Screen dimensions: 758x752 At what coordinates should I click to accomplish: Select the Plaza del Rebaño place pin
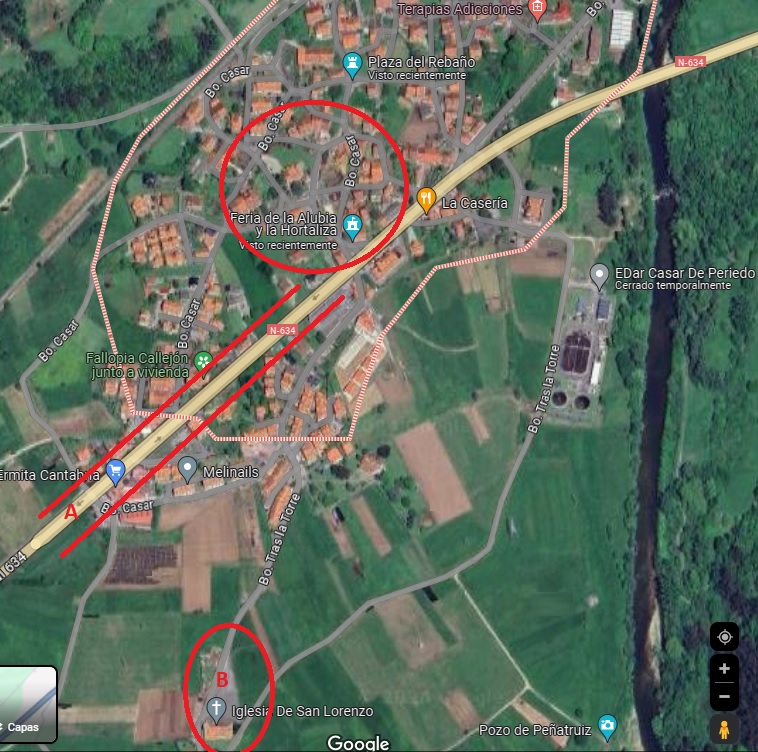click(x=352, y=66)
